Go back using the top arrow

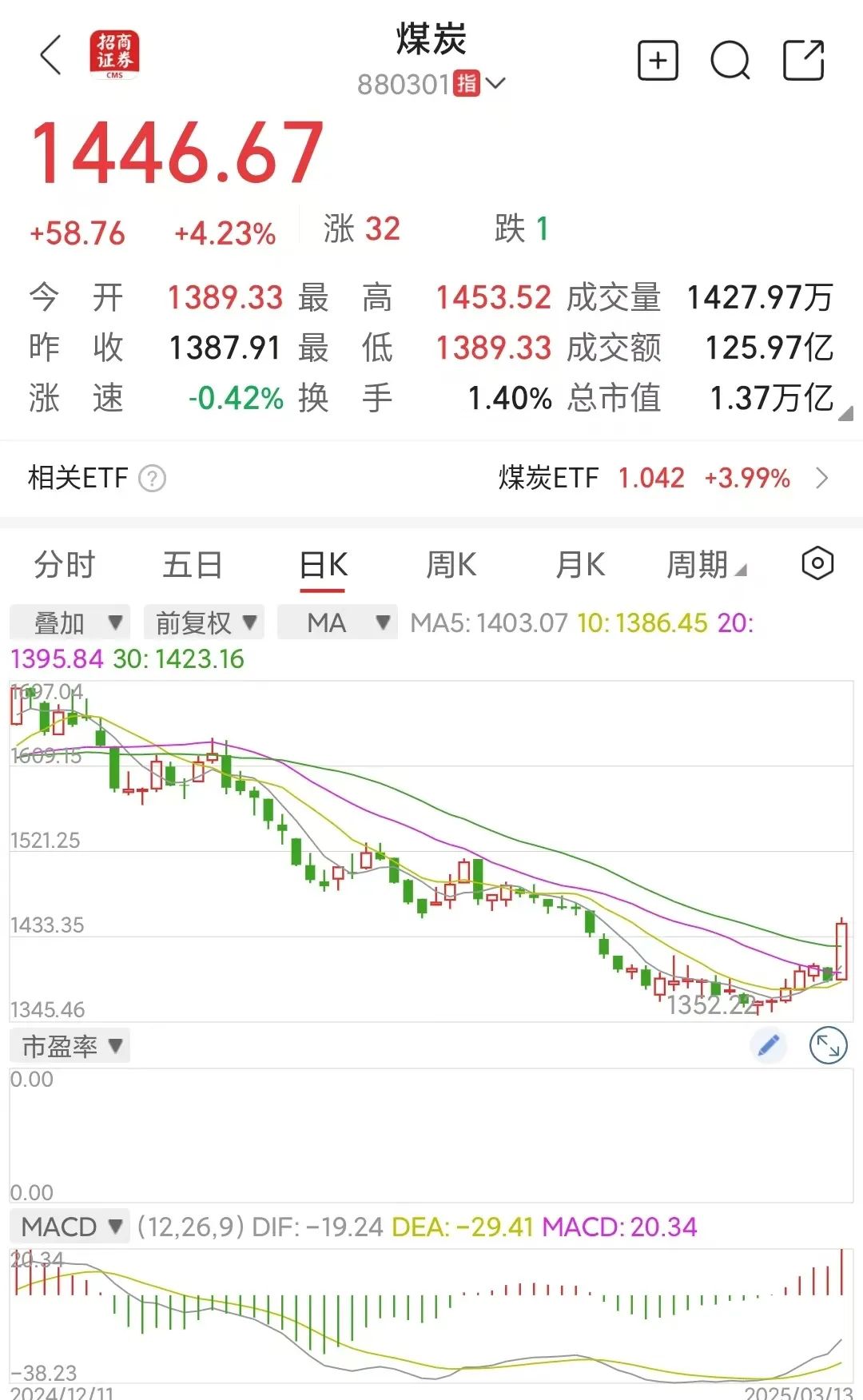click(x=50, y=56)
